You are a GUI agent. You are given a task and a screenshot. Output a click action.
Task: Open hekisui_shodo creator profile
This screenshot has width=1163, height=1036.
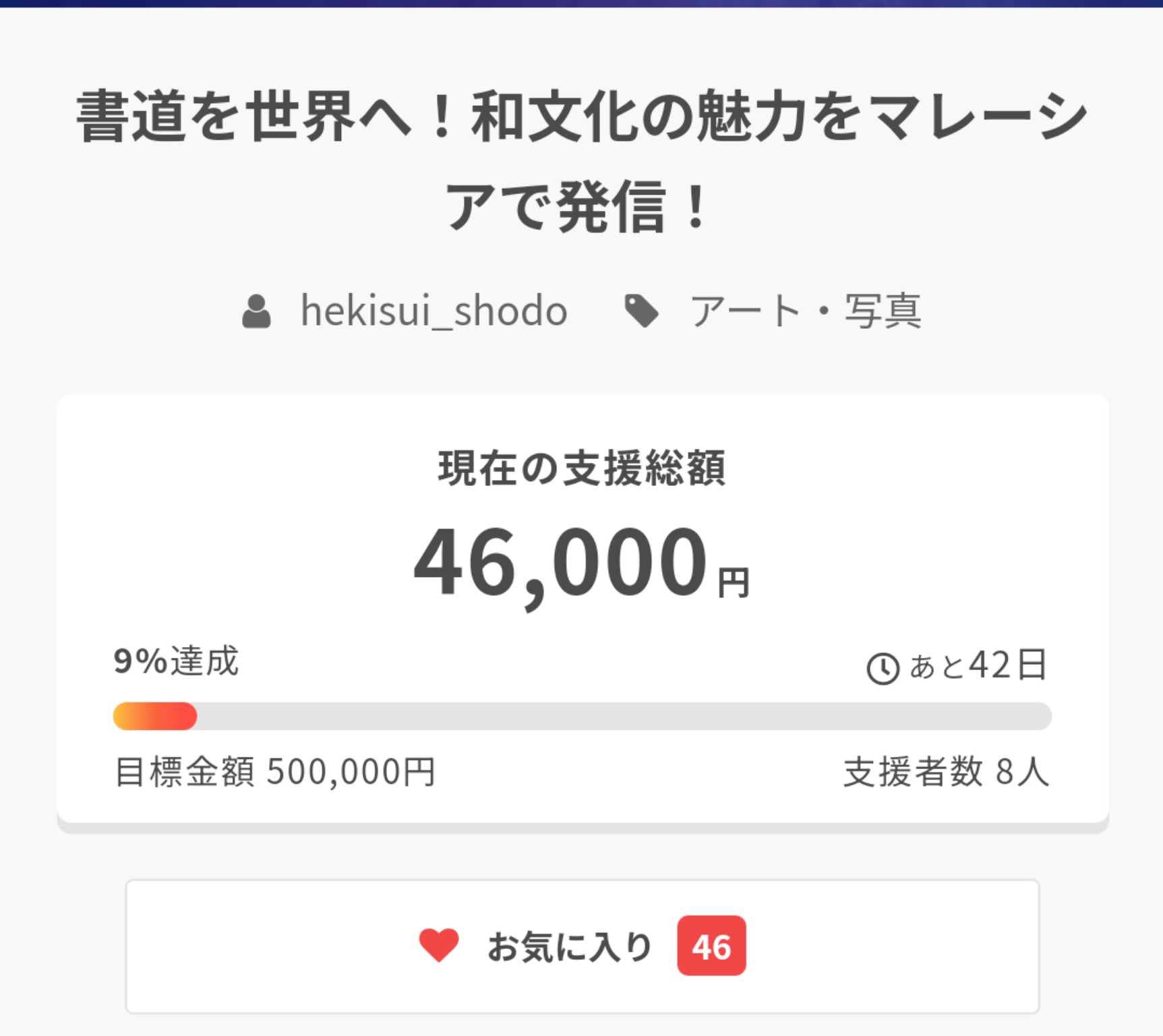click(433, 311)
